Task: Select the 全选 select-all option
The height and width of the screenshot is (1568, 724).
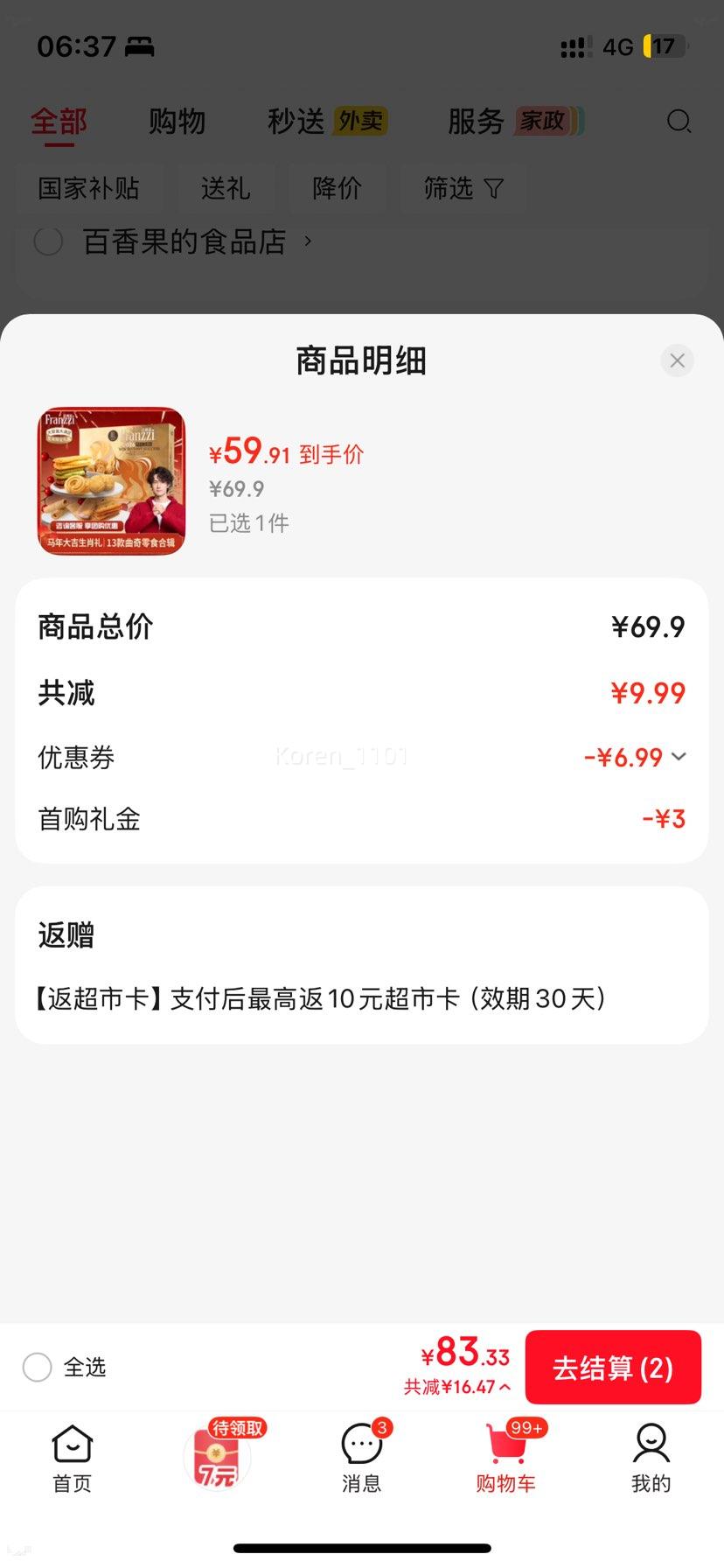Action: tap(38, 1367)
